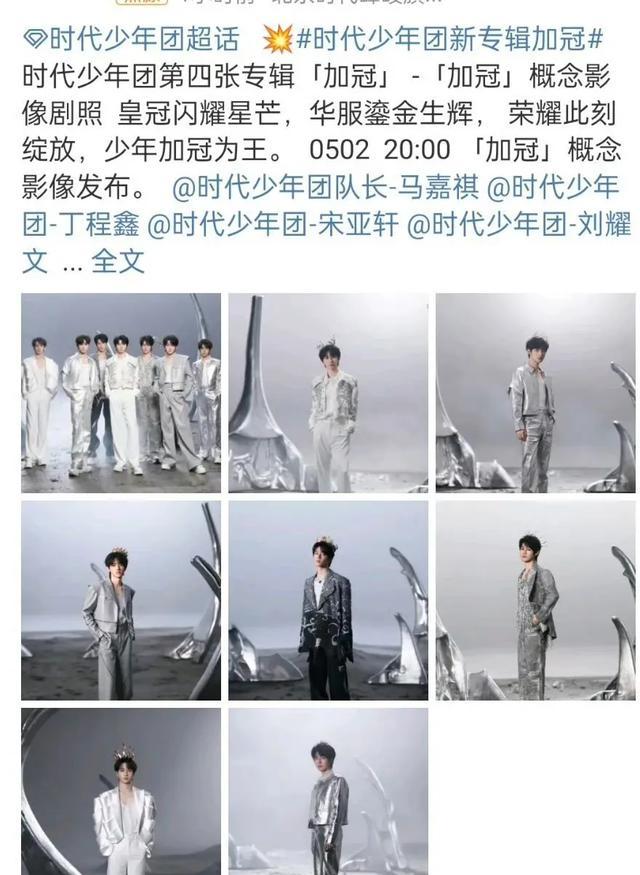Open photo of member in all-white suit with crown
This screenshot has width=640, height=875.
point(121,792)
